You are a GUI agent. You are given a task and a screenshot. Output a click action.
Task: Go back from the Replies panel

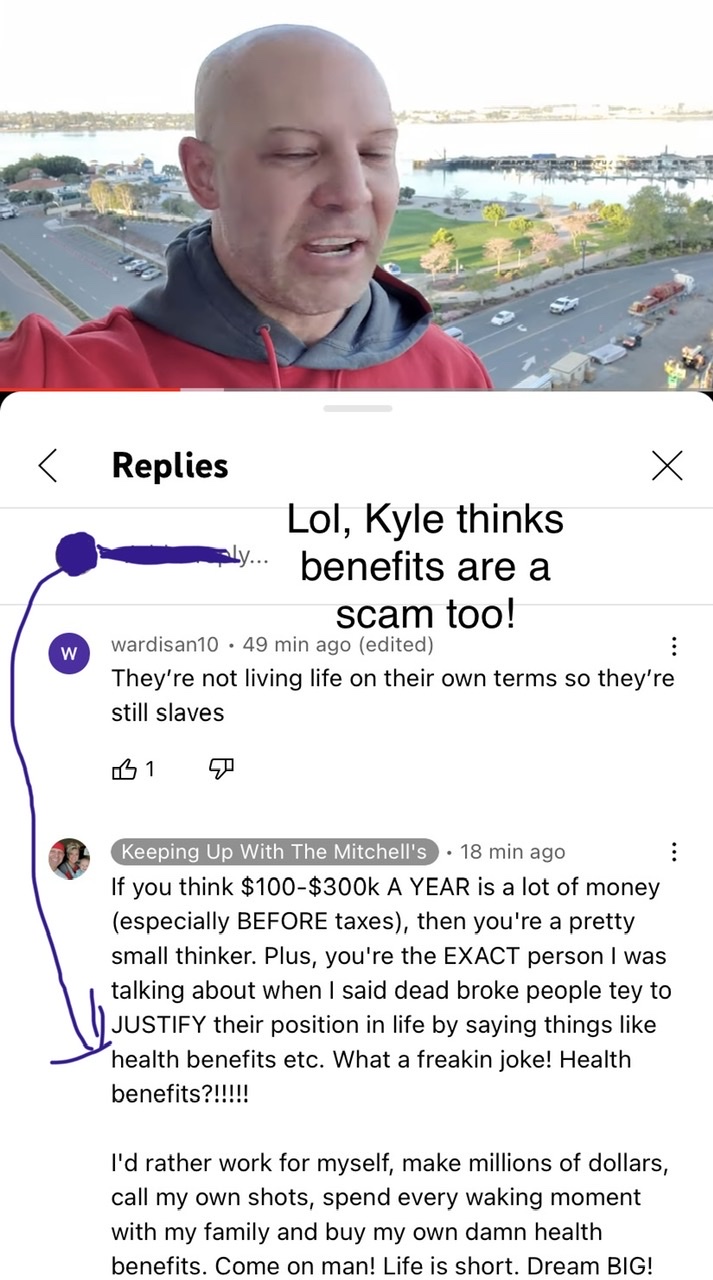point(48,465)
